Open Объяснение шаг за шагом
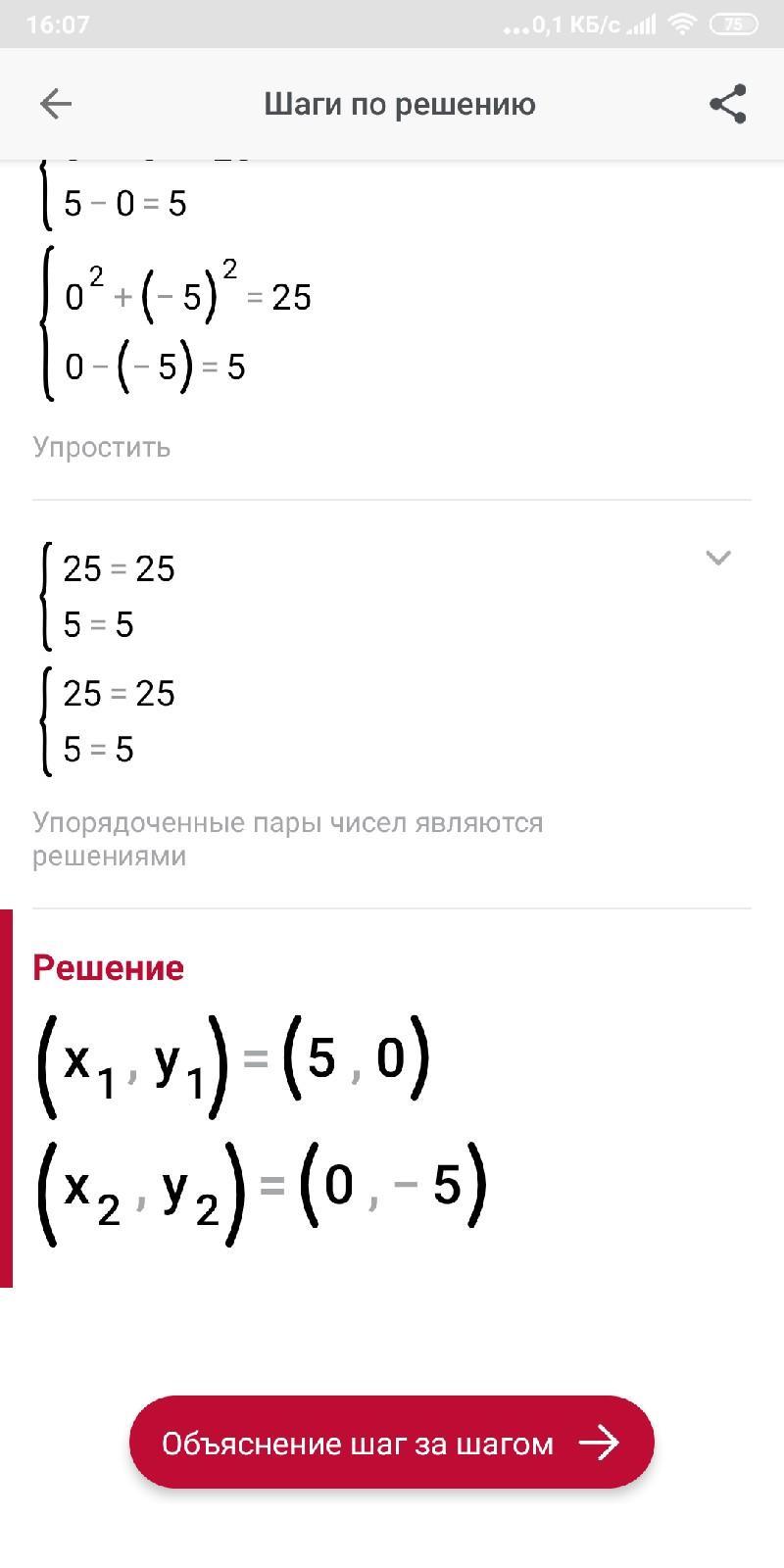The height and width of the screenshot is (1568, 784). [391, 1443]
